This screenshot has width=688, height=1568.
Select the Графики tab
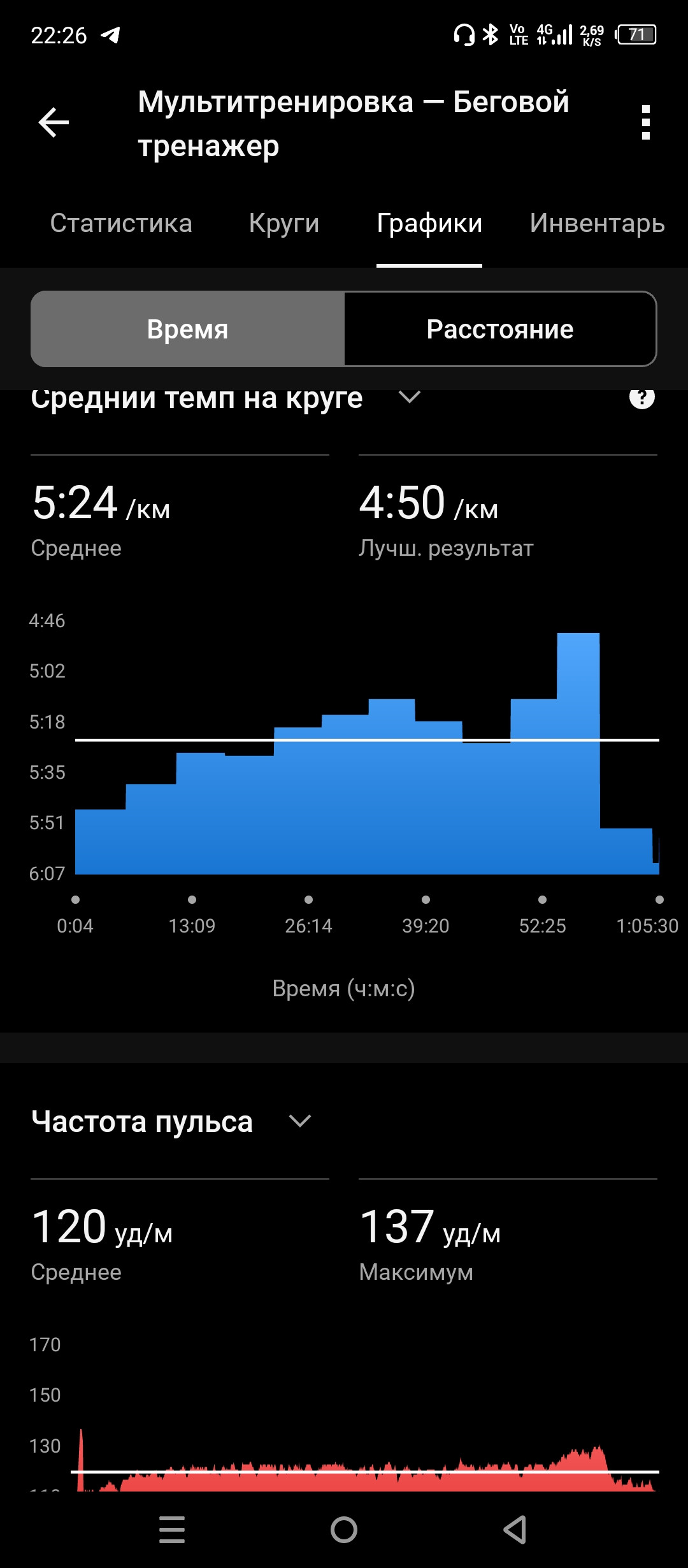pyautogui.click(x=429, y=223)
